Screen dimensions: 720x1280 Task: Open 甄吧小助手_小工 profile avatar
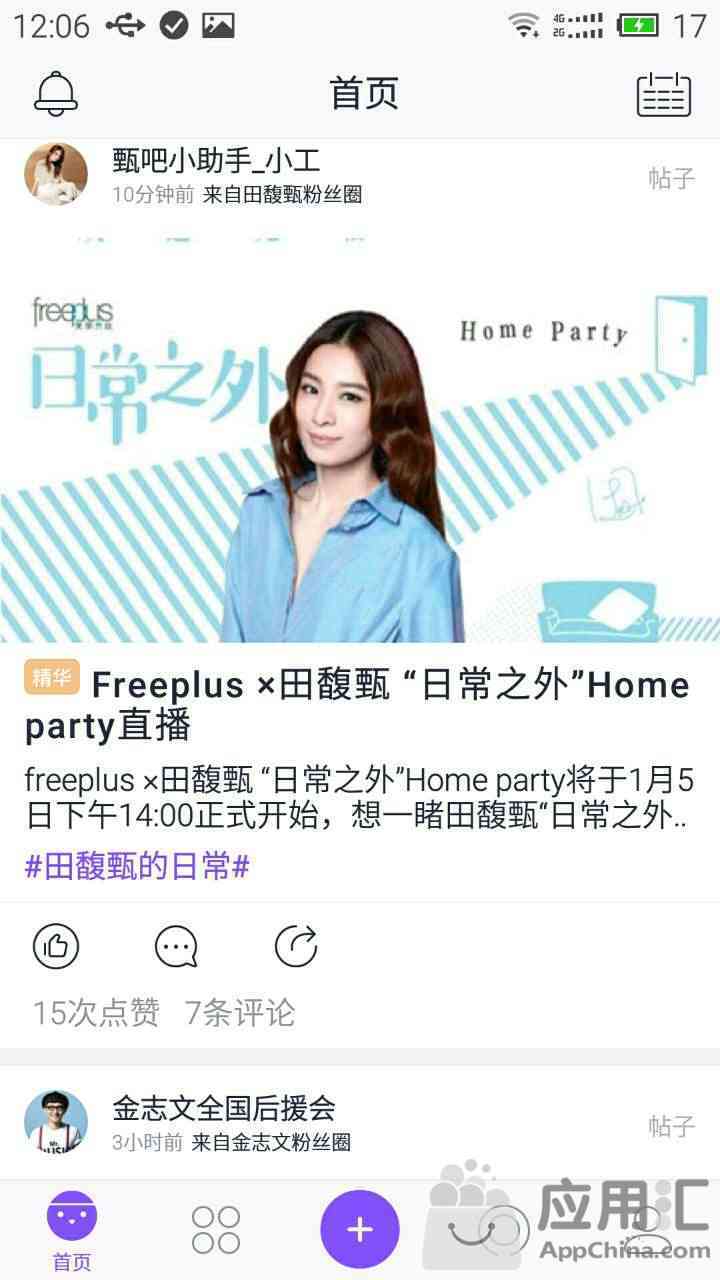click(x=56, y=174)
